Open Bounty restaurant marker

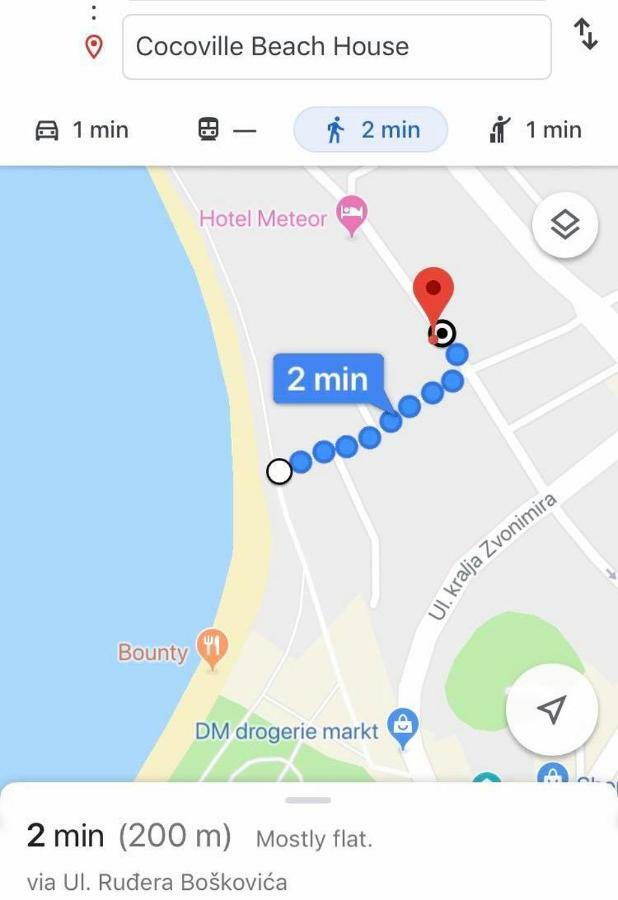[211, 648]
